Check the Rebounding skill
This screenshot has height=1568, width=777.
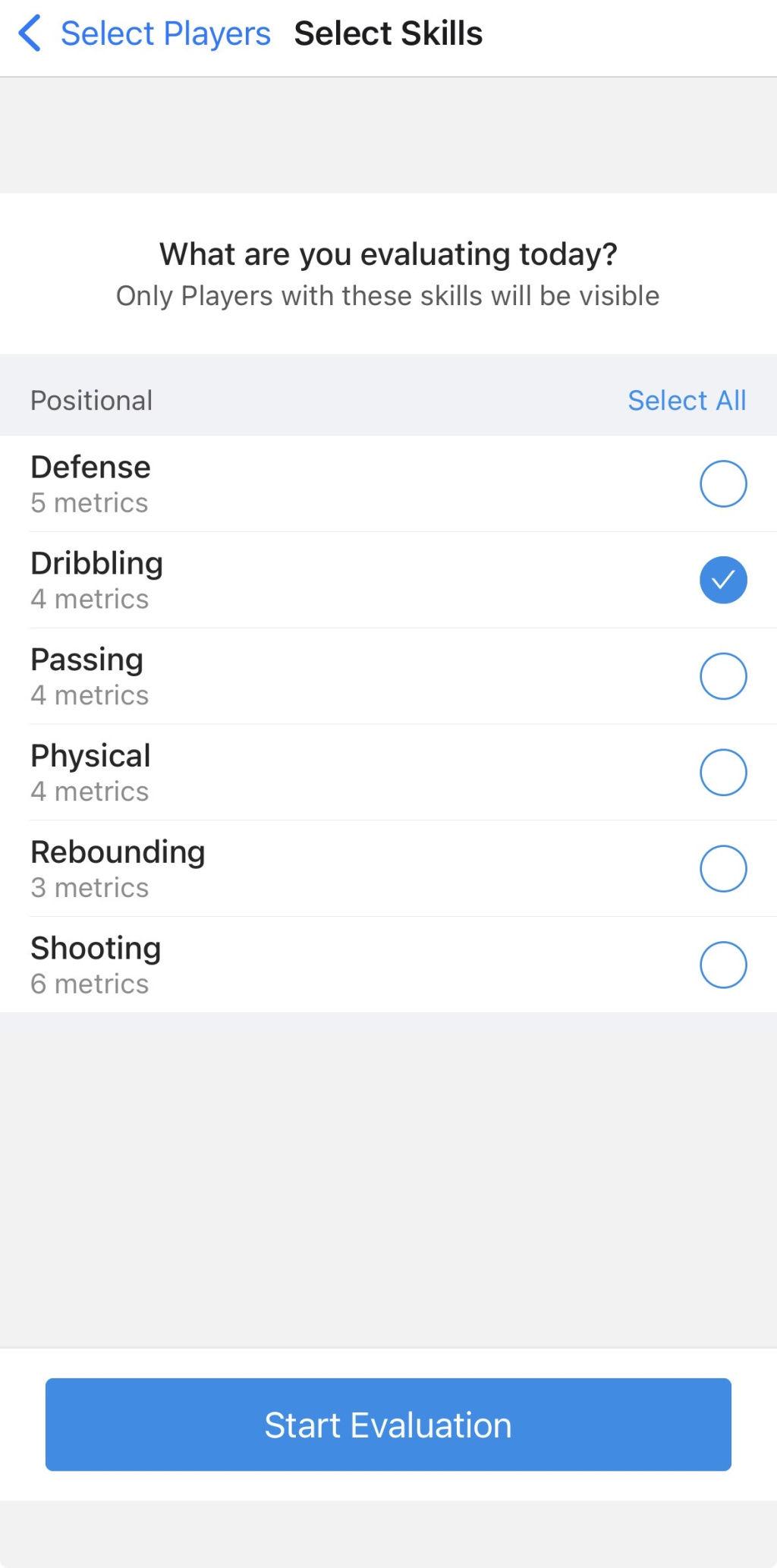722,868
